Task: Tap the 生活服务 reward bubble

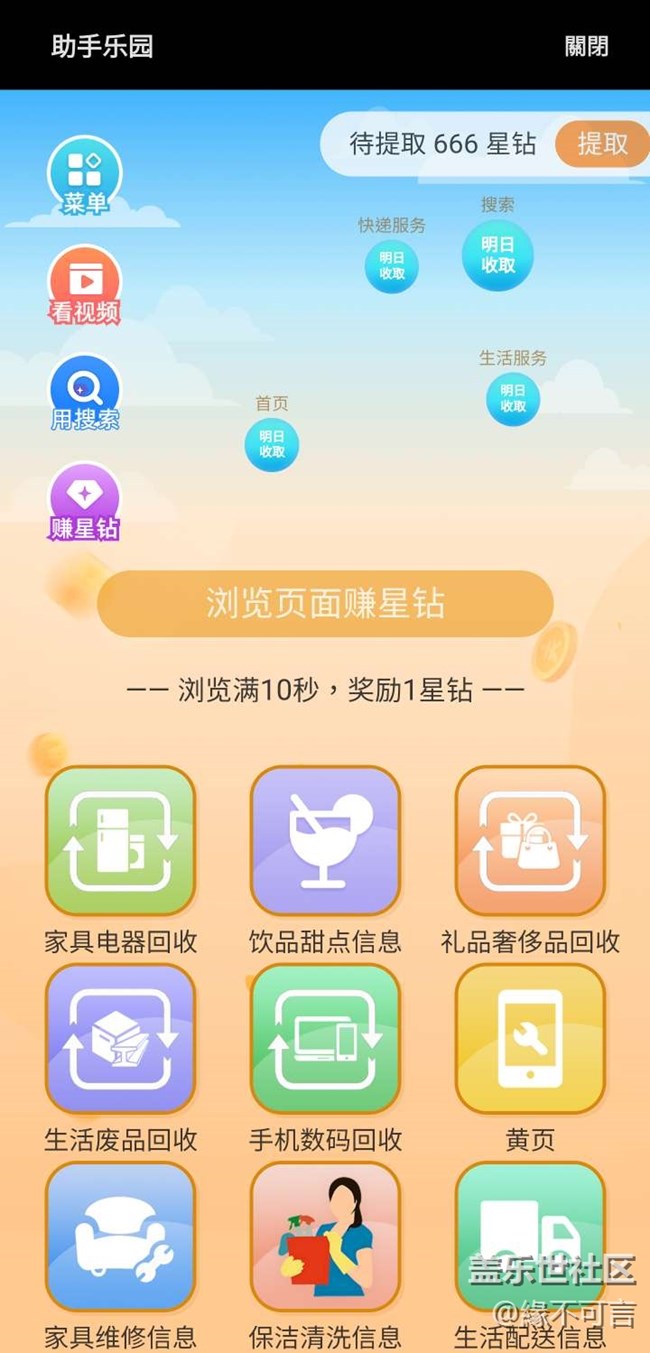Action: [512, 398]
